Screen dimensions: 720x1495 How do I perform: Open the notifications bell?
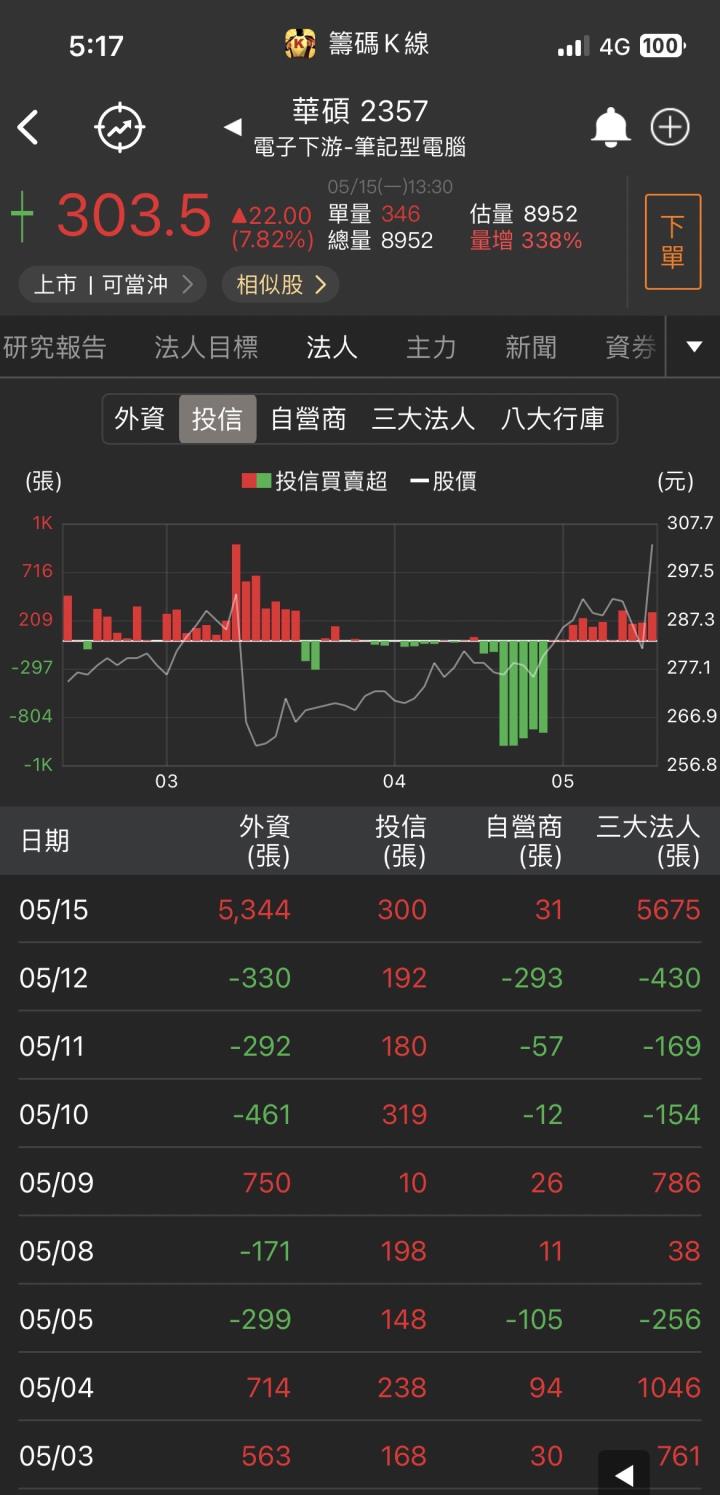pyautogui.click(x=611, y=127)
